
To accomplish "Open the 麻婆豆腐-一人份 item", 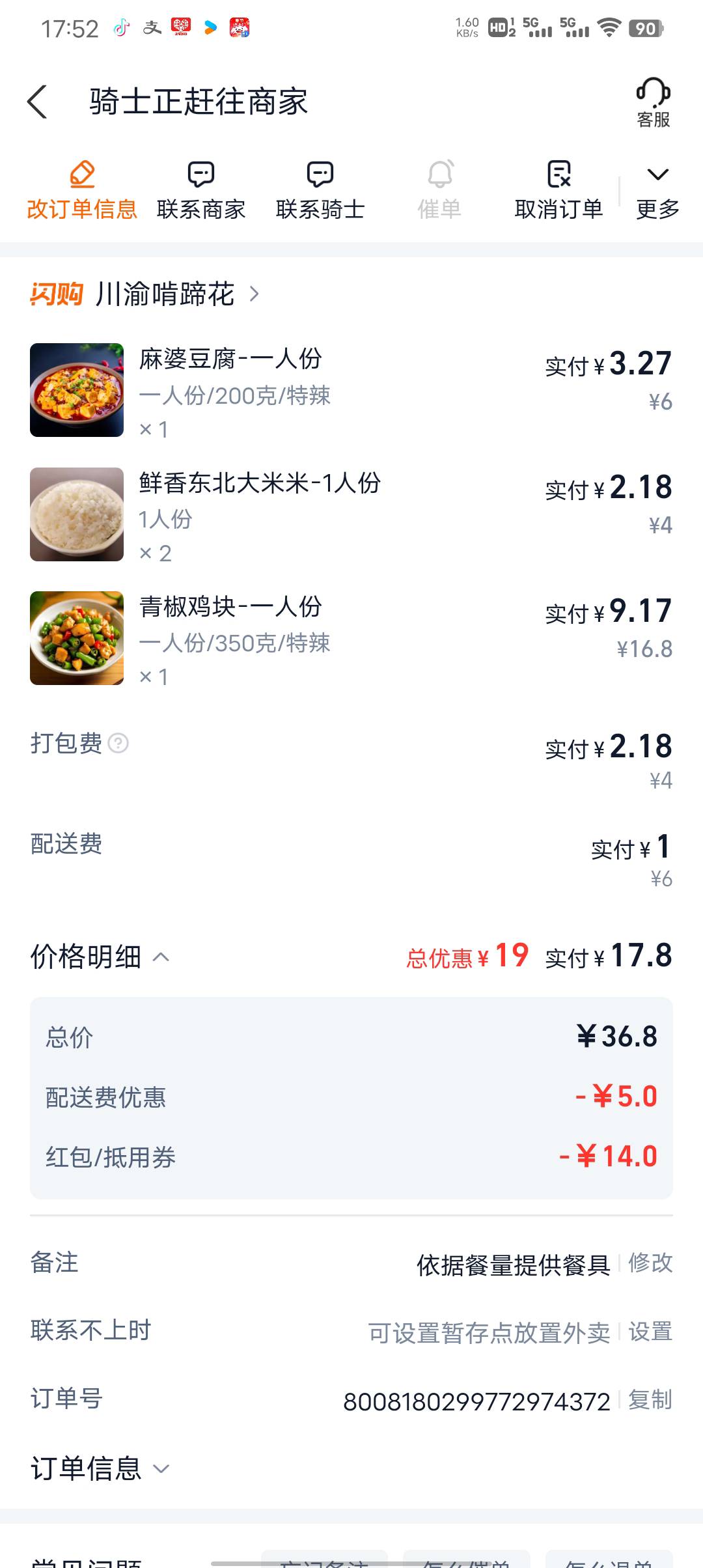I will pyautogui.click(x=230, y=359).
